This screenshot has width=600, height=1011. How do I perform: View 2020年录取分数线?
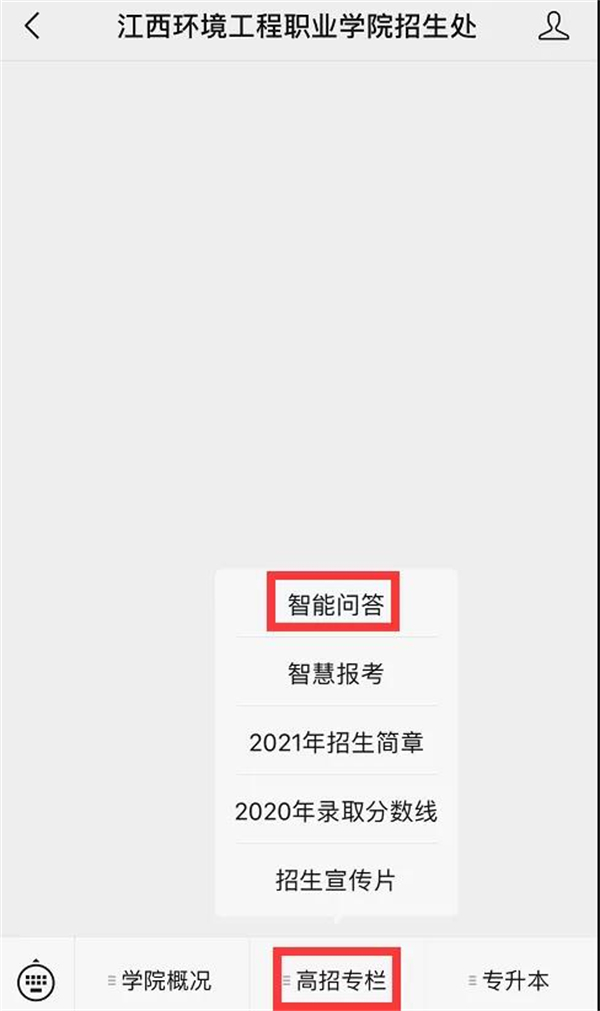pyautogui.click(x=335, y=811)
